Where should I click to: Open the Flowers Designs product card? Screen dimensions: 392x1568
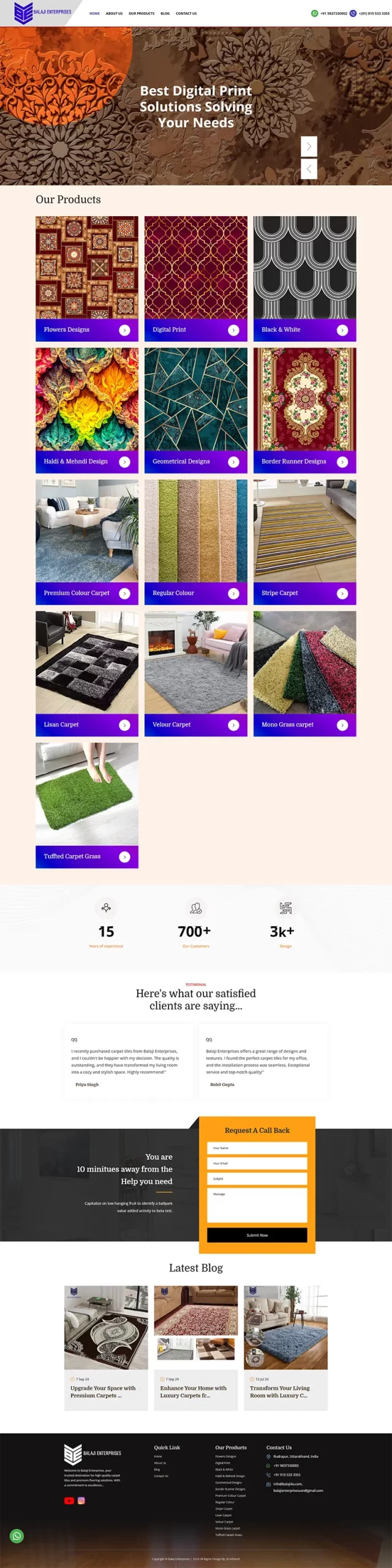(x=86, y=330)
